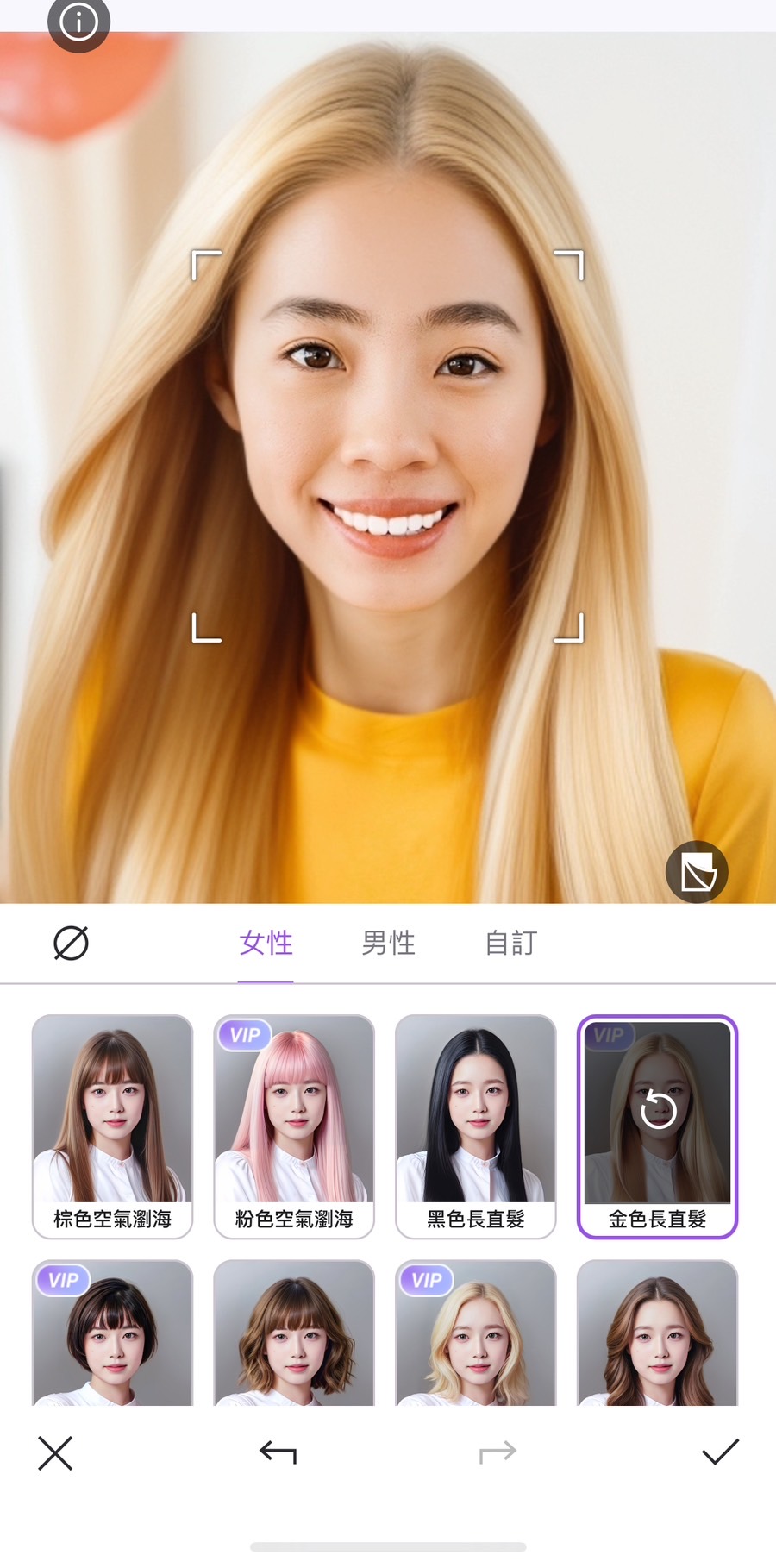Remove hairstyle with the none icon
This screenshot has height=1568, width=776.
point(71,943)
